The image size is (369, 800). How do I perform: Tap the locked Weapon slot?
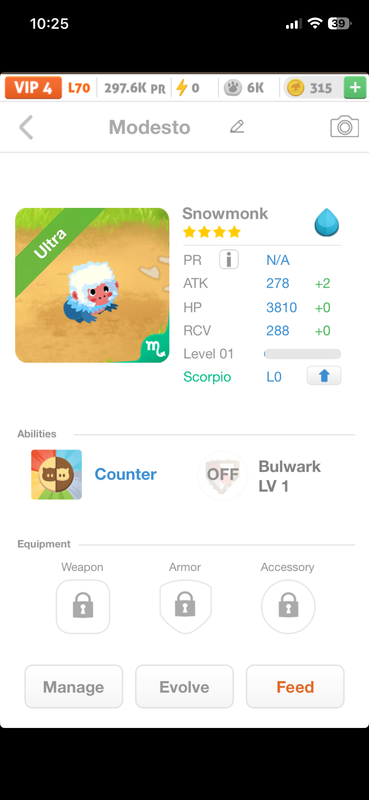83,607
